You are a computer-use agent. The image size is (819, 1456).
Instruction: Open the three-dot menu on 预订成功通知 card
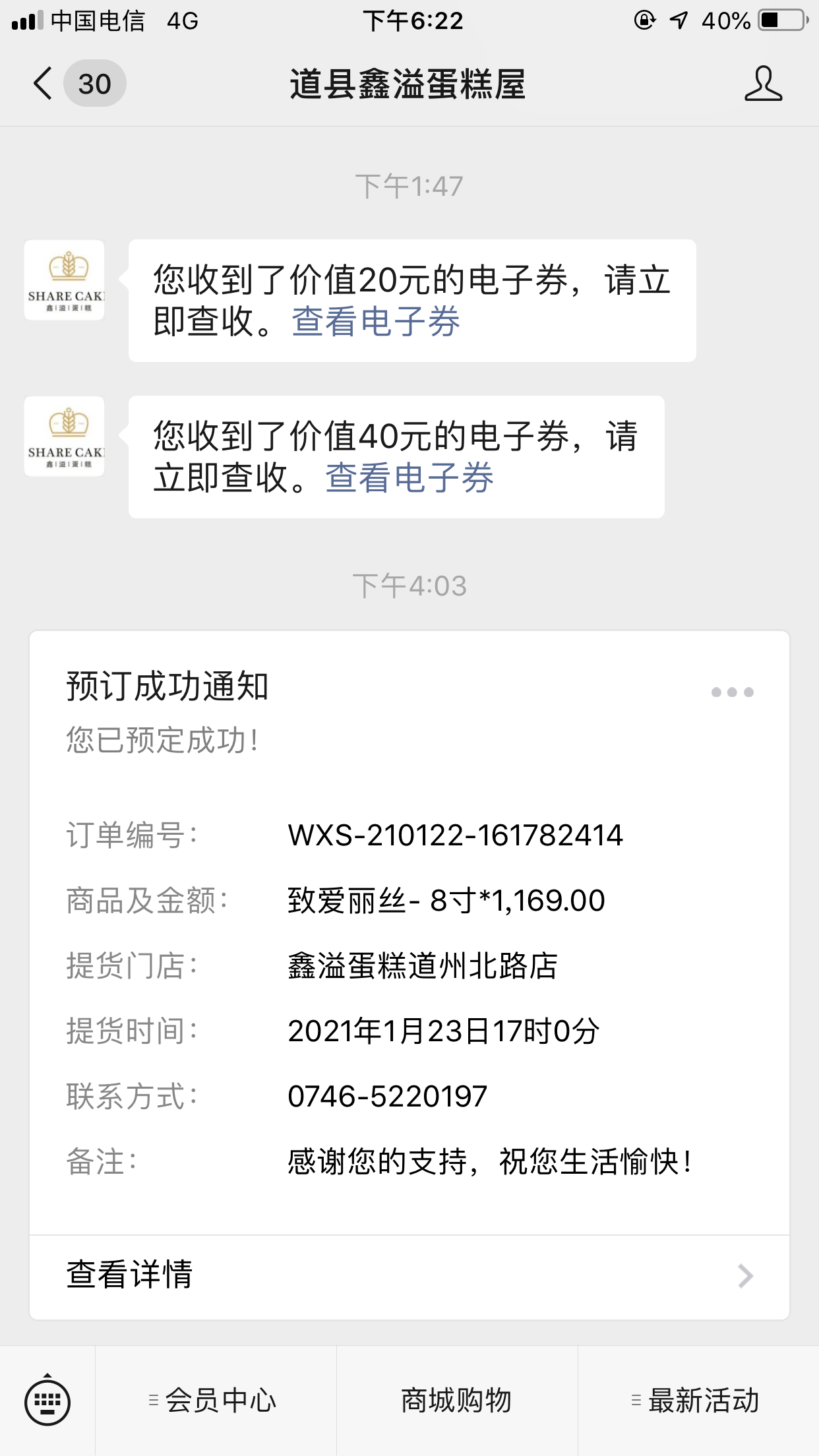pos(732,692)
